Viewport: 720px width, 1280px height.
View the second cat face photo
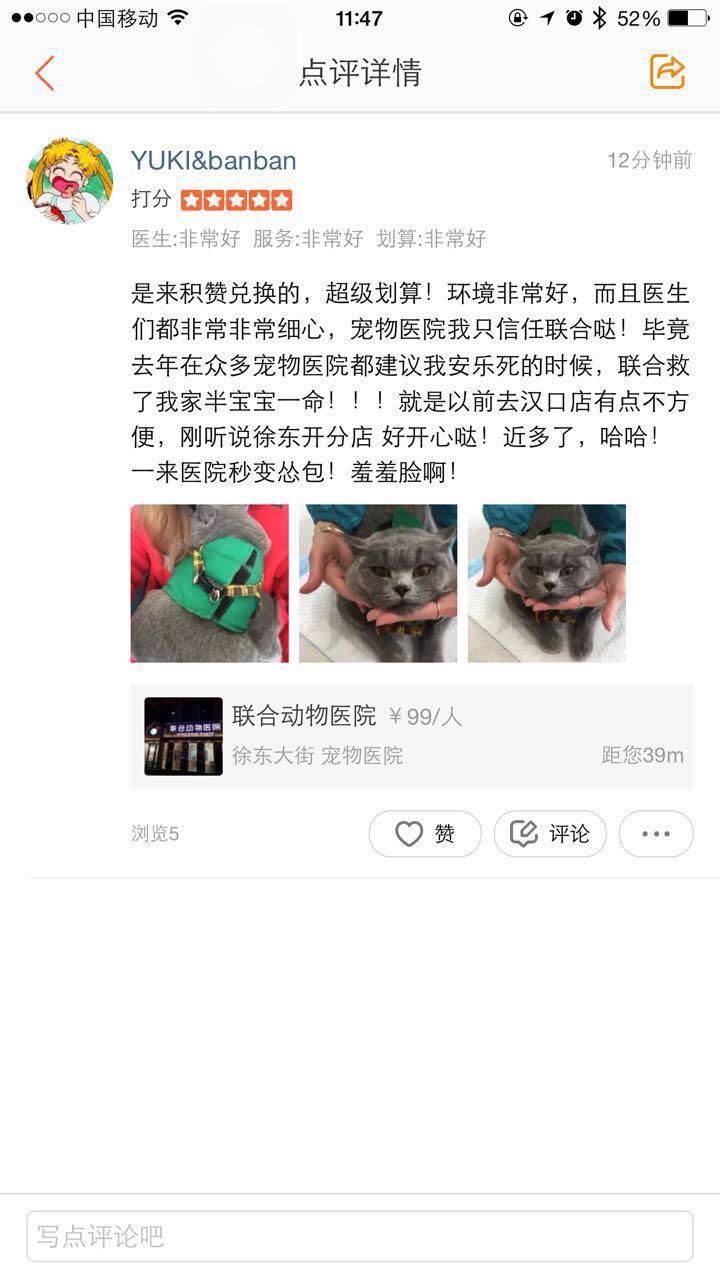tap(378, 583)
